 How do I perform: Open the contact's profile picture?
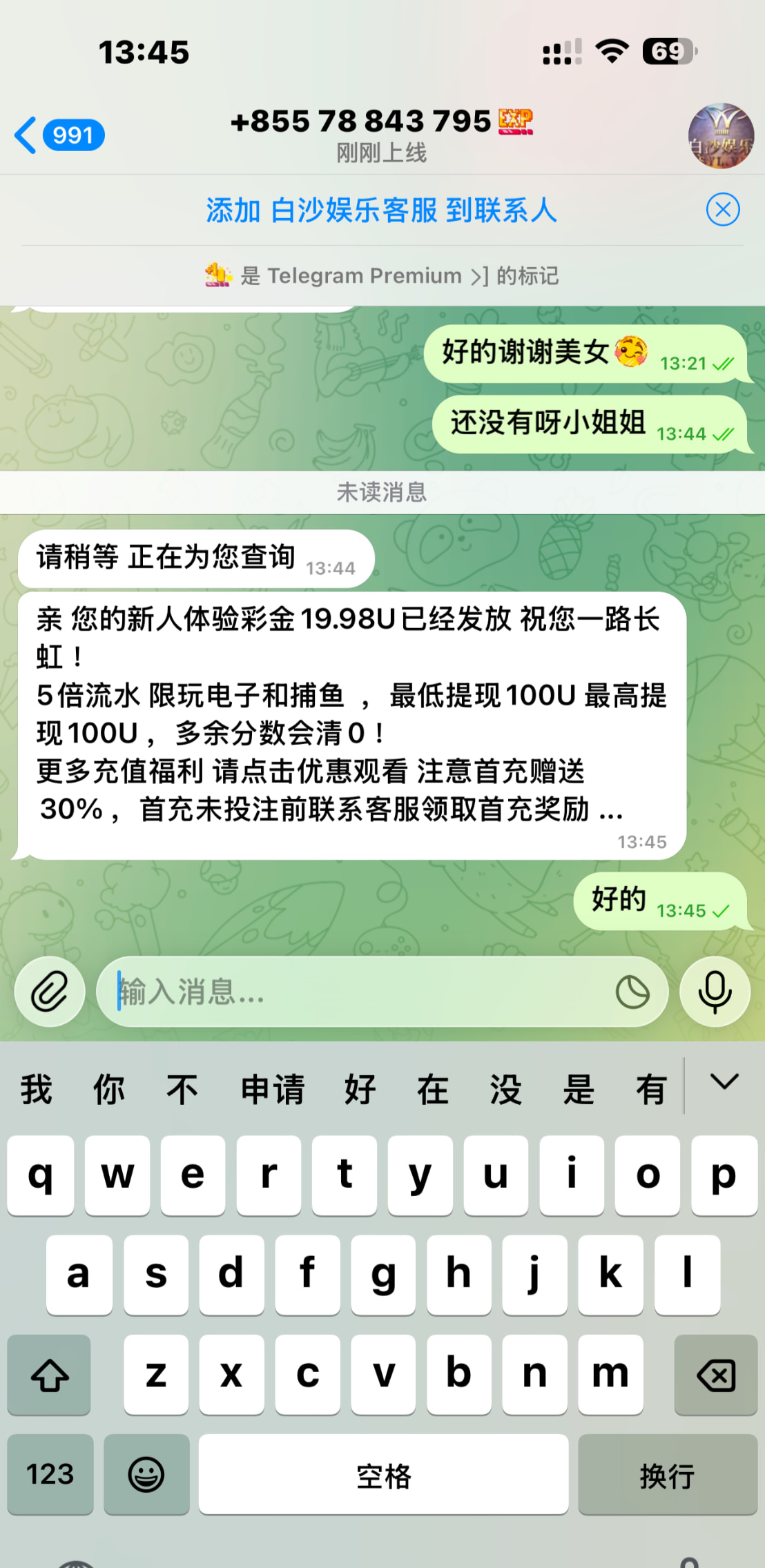point(720,135)
